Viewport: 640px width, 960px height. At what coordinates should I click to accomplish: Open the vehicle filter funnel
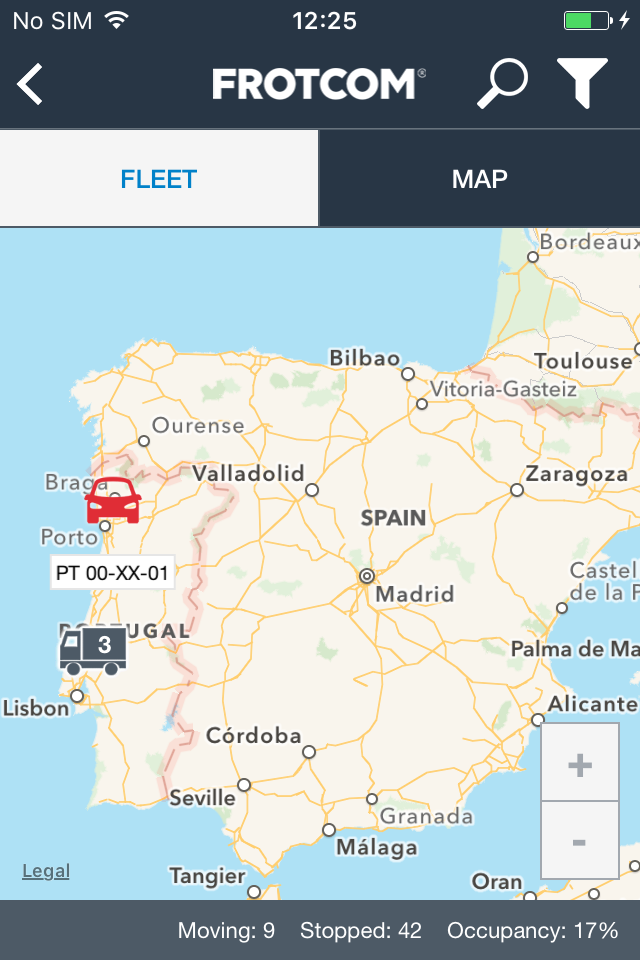pyautogui.click(x=582, y=83)
